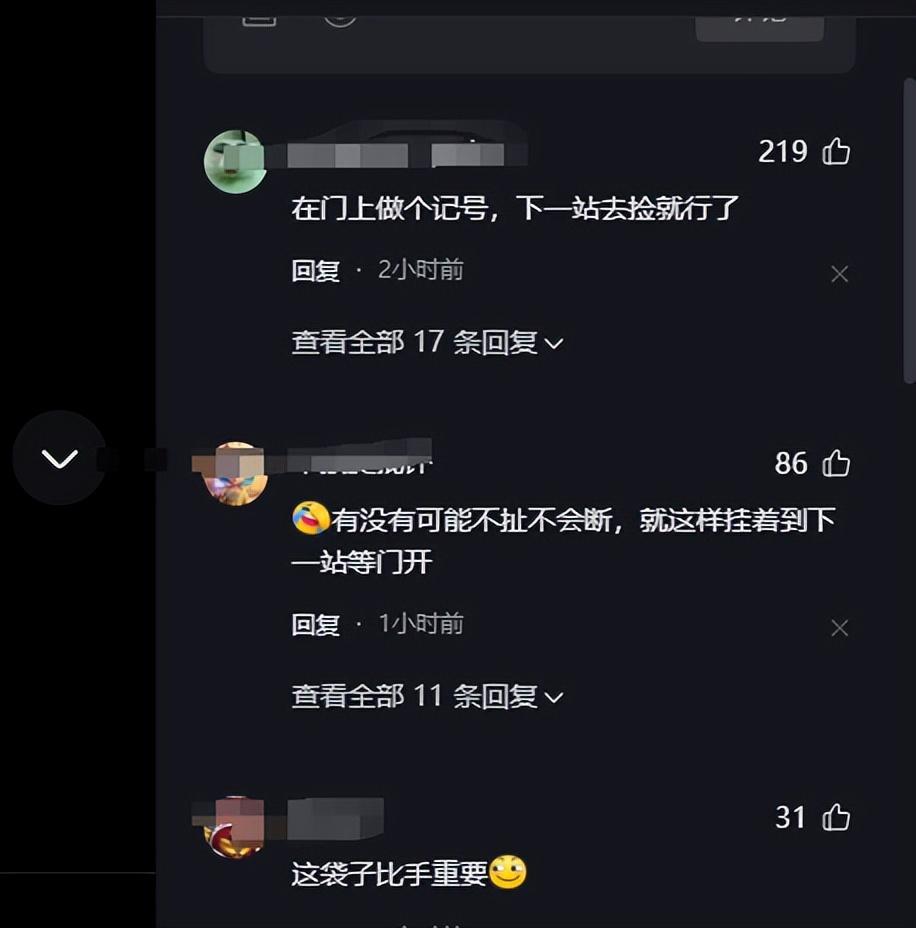916x928 pixels.
Task: Reply to the comment posted 1小时前
Action: [316, 625]
